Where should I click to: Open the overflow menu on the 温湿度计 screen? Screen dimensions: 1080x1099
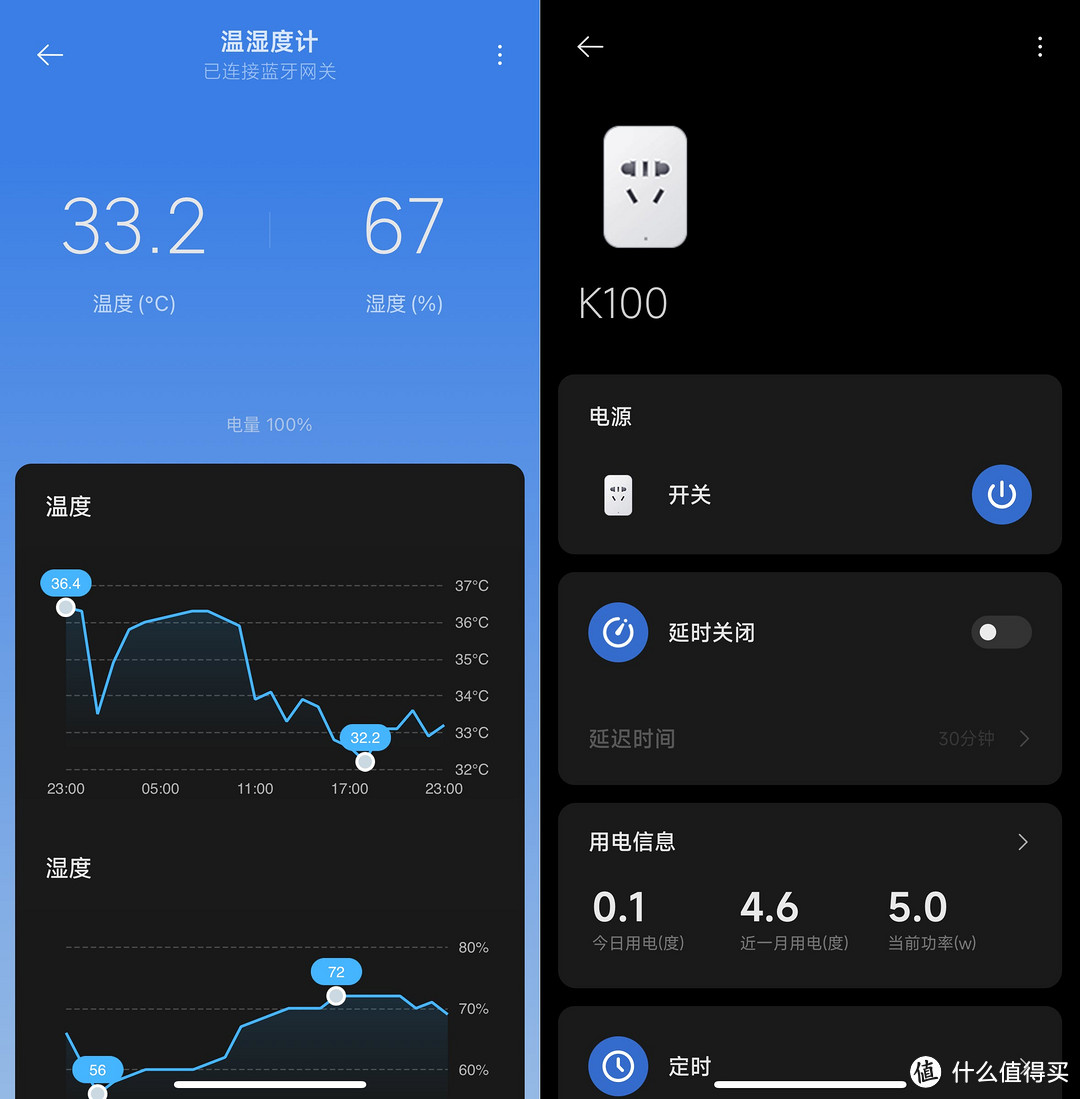tap(500, 55)
